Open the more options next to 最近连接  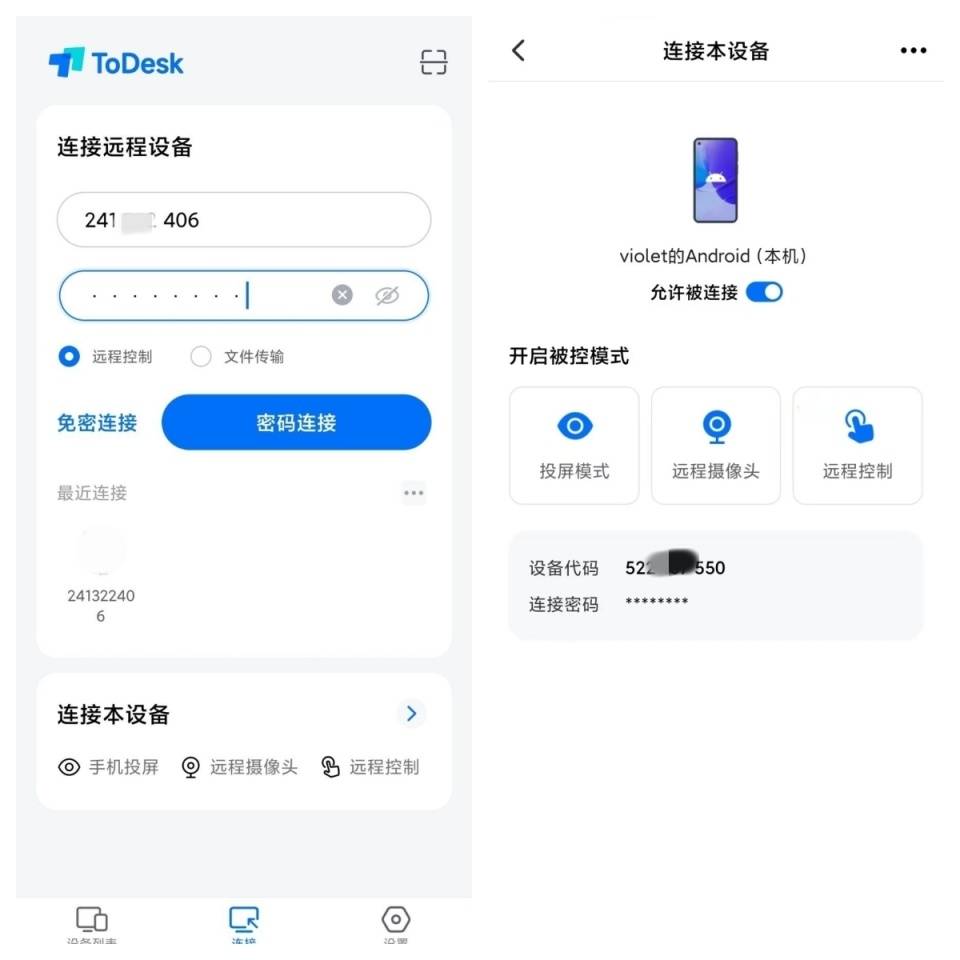413,492
